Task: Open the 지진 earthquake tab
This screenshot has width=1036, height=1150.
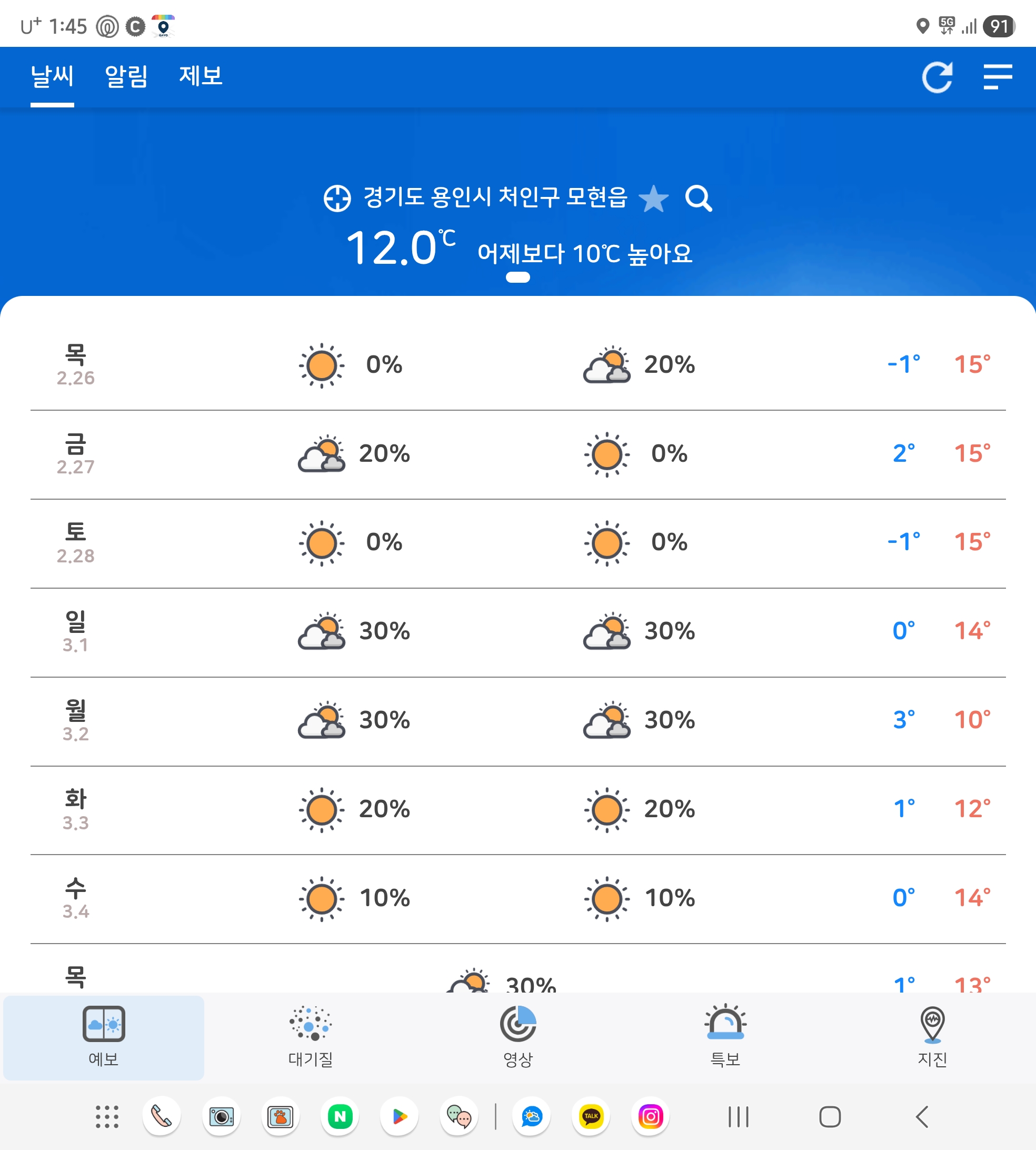Action: (932, 1036)
